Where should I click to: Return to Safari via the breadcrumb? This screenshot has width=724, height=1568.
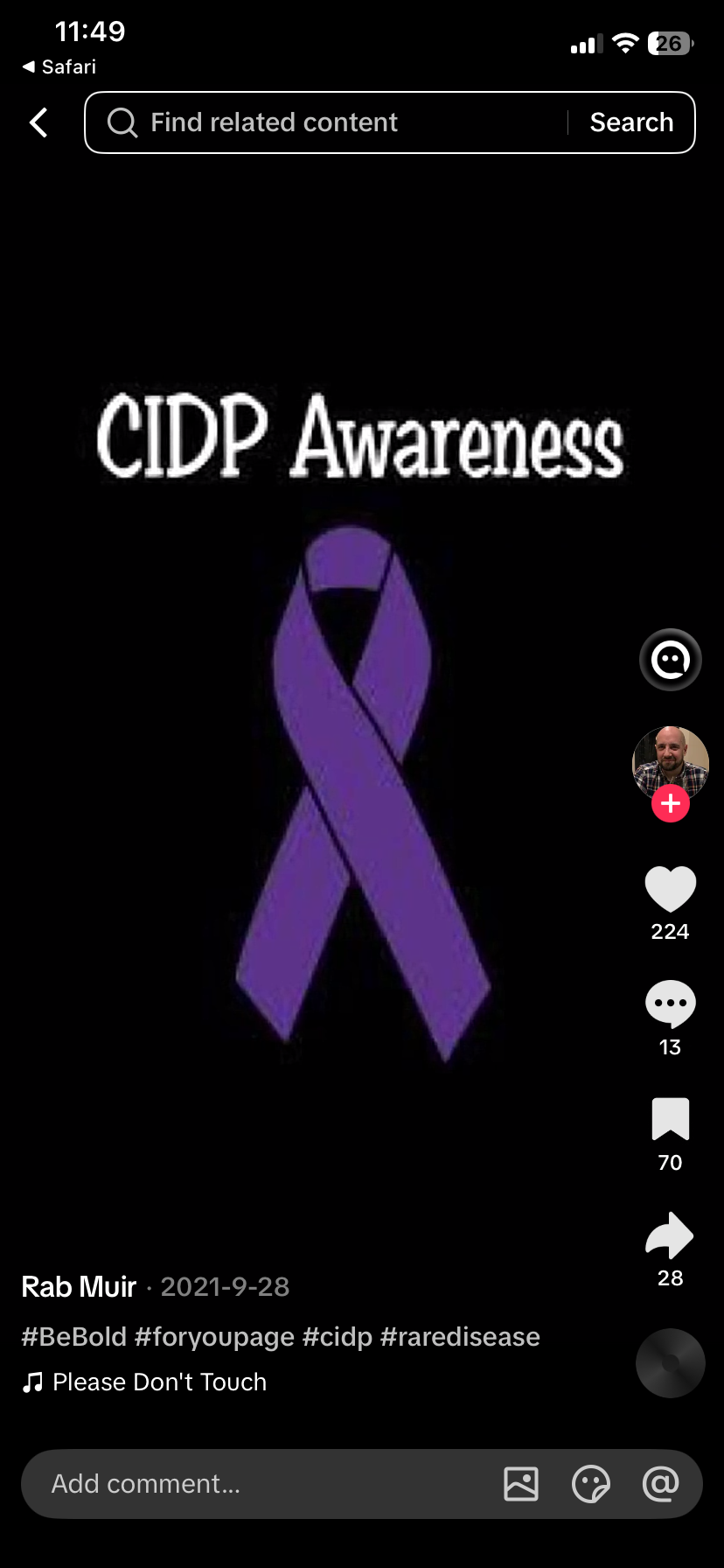point(59,66)
